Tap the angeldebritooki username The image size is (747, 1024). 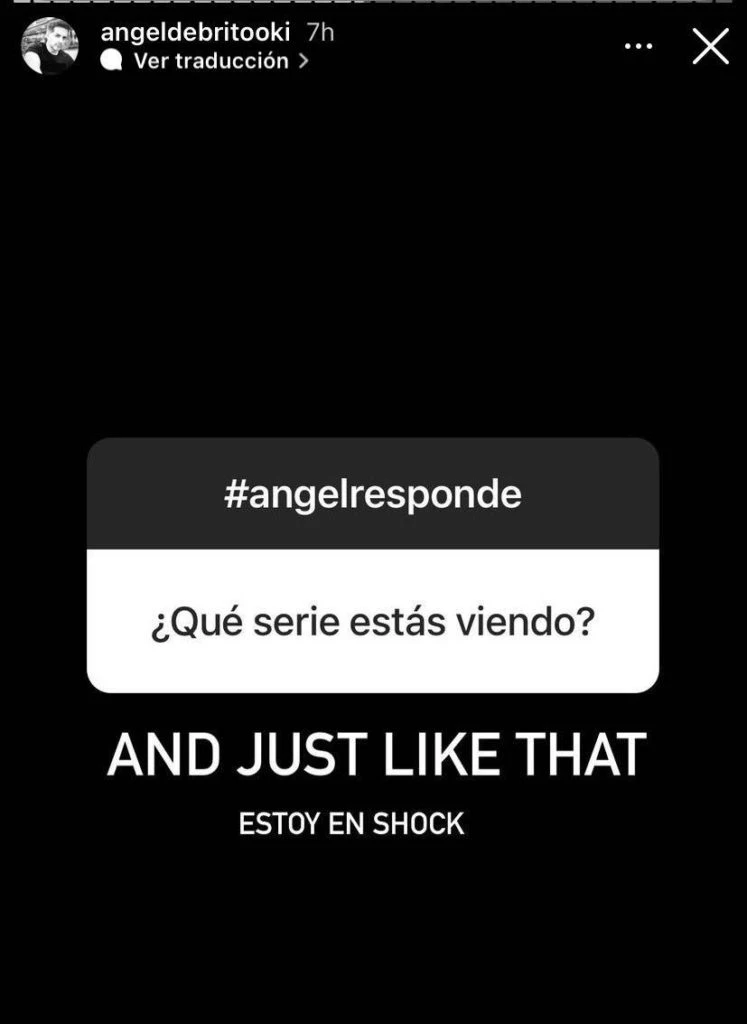pos(195,32)
